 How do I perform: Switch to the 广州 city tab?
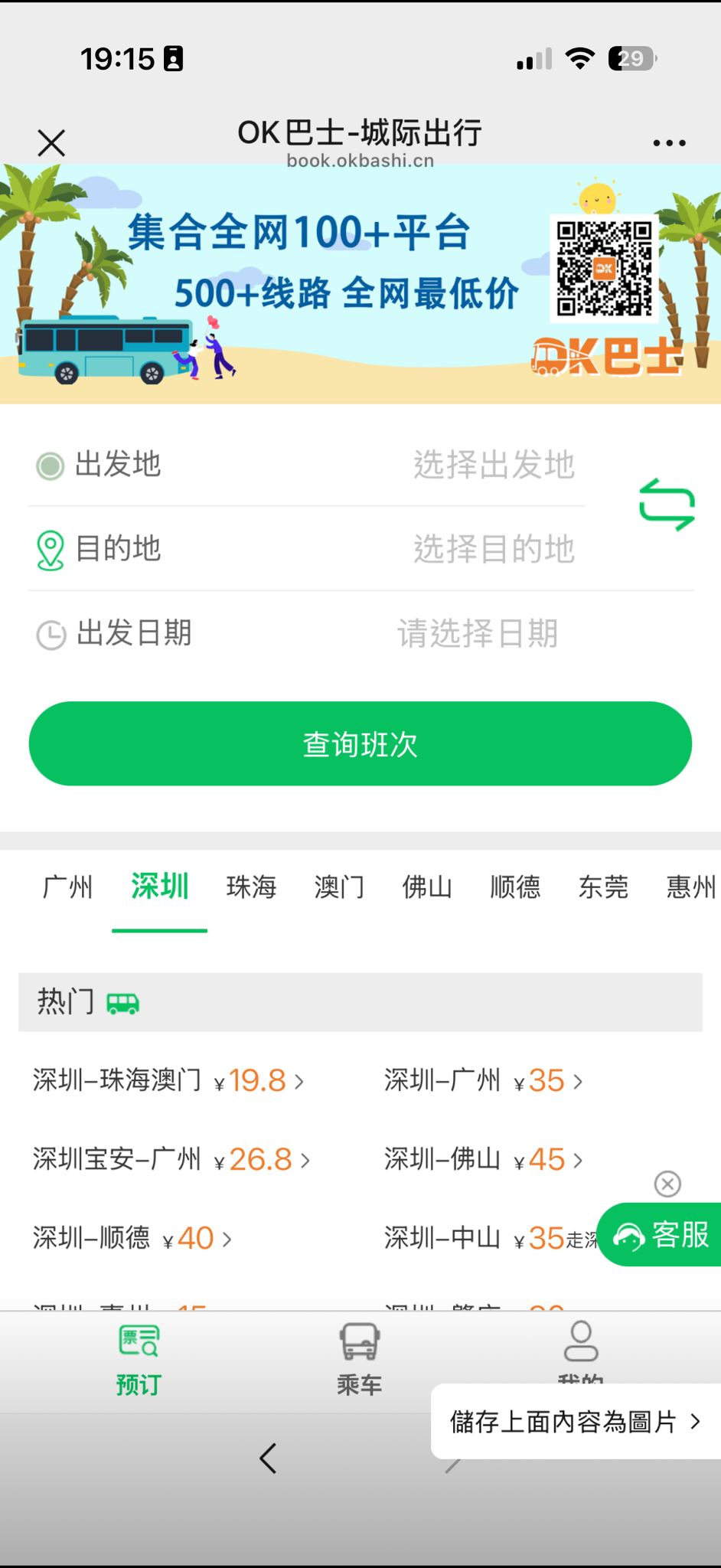pyautogui.click(x=67, y=887)
